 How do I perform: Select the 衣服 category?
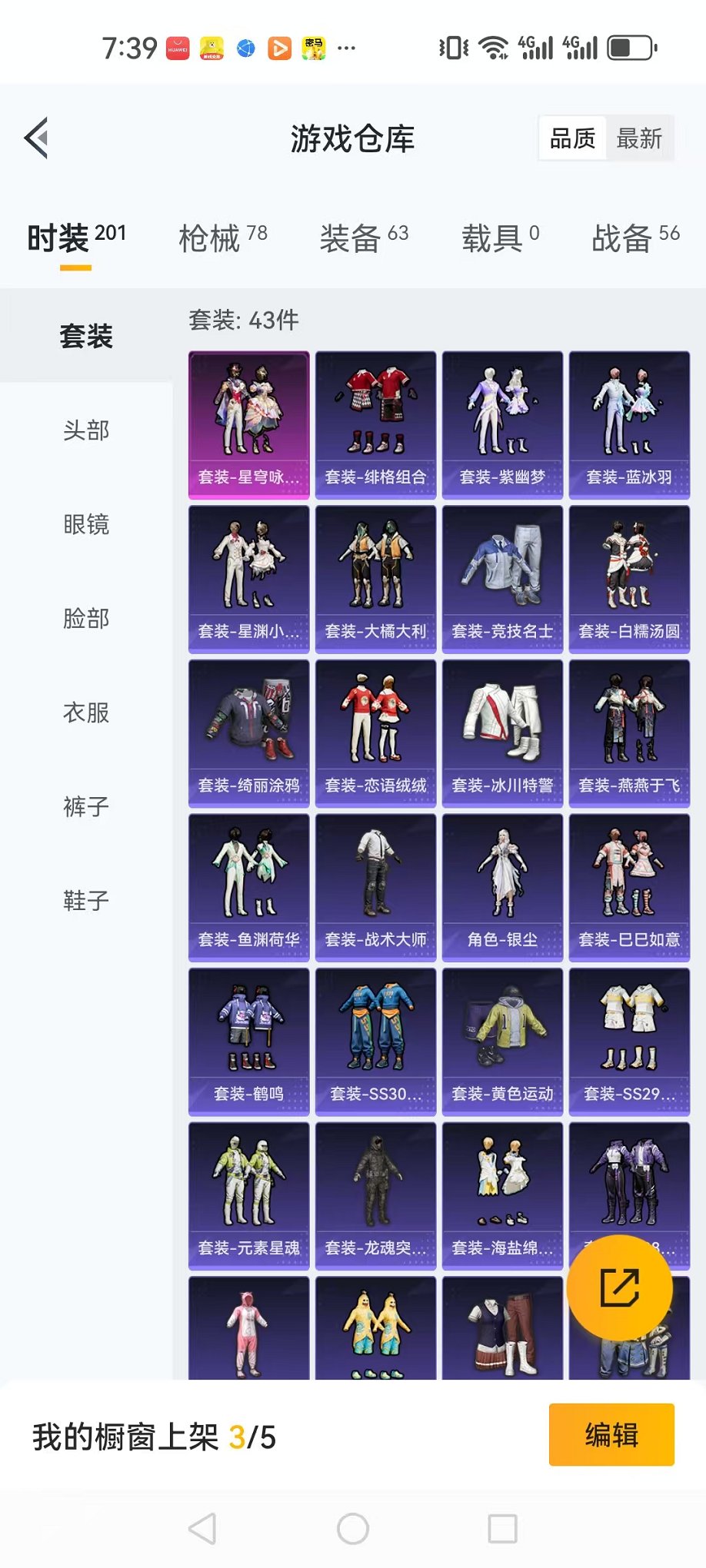point(86,712)
